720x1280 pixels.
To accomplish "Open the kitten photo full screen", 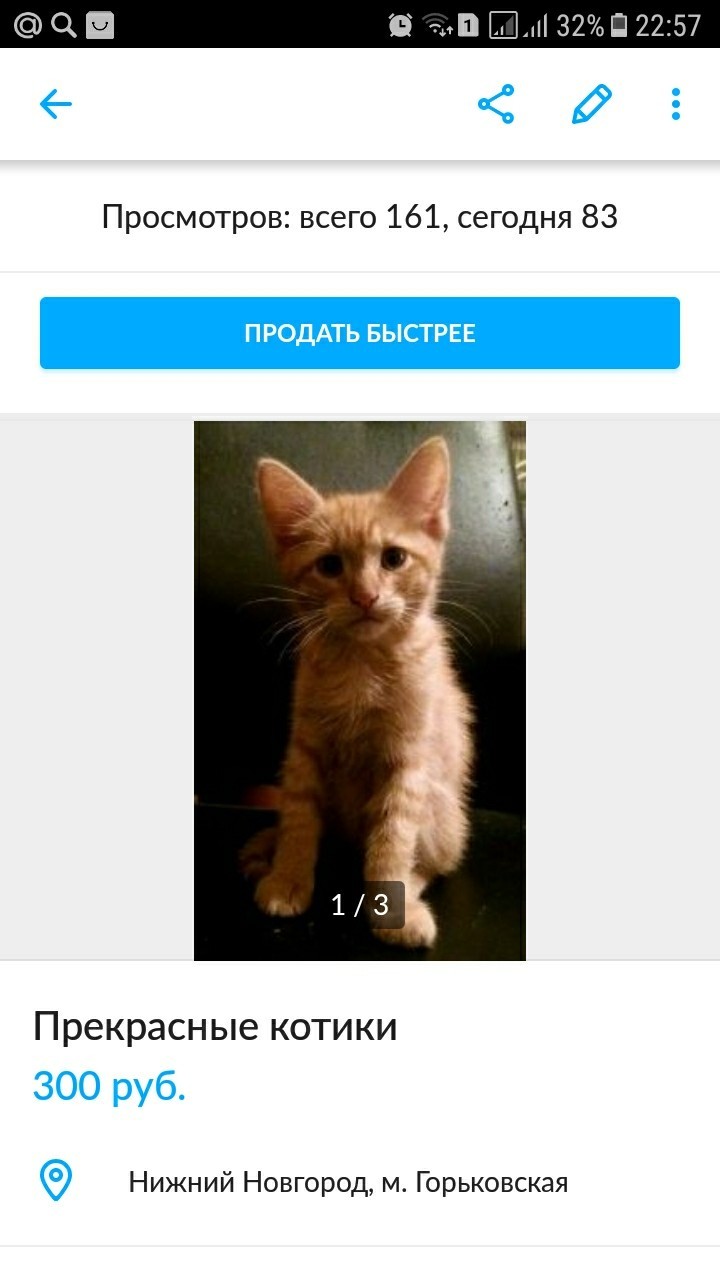I will pyautogui.click(x=360, y=690).
